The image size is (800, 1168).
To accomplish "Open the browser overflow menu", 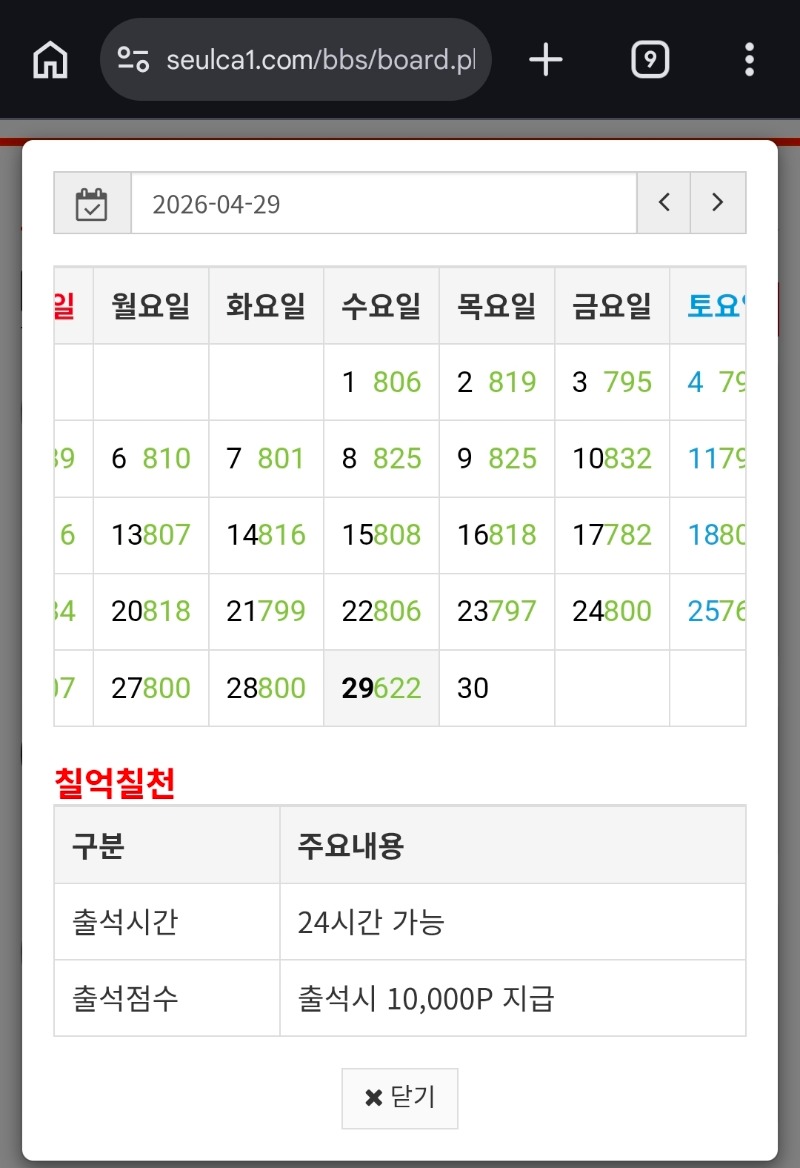I will (x=749, y=60).
